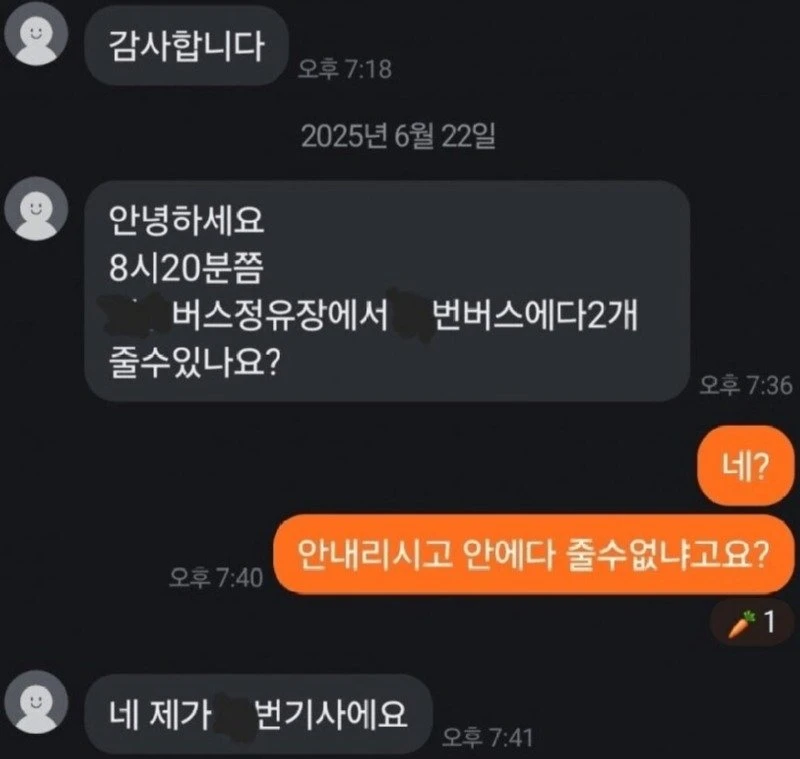This screenshot has height=759, width=800.
Task: View profile from avatar beside 번기사에요 message
Action: click(37, 703)
